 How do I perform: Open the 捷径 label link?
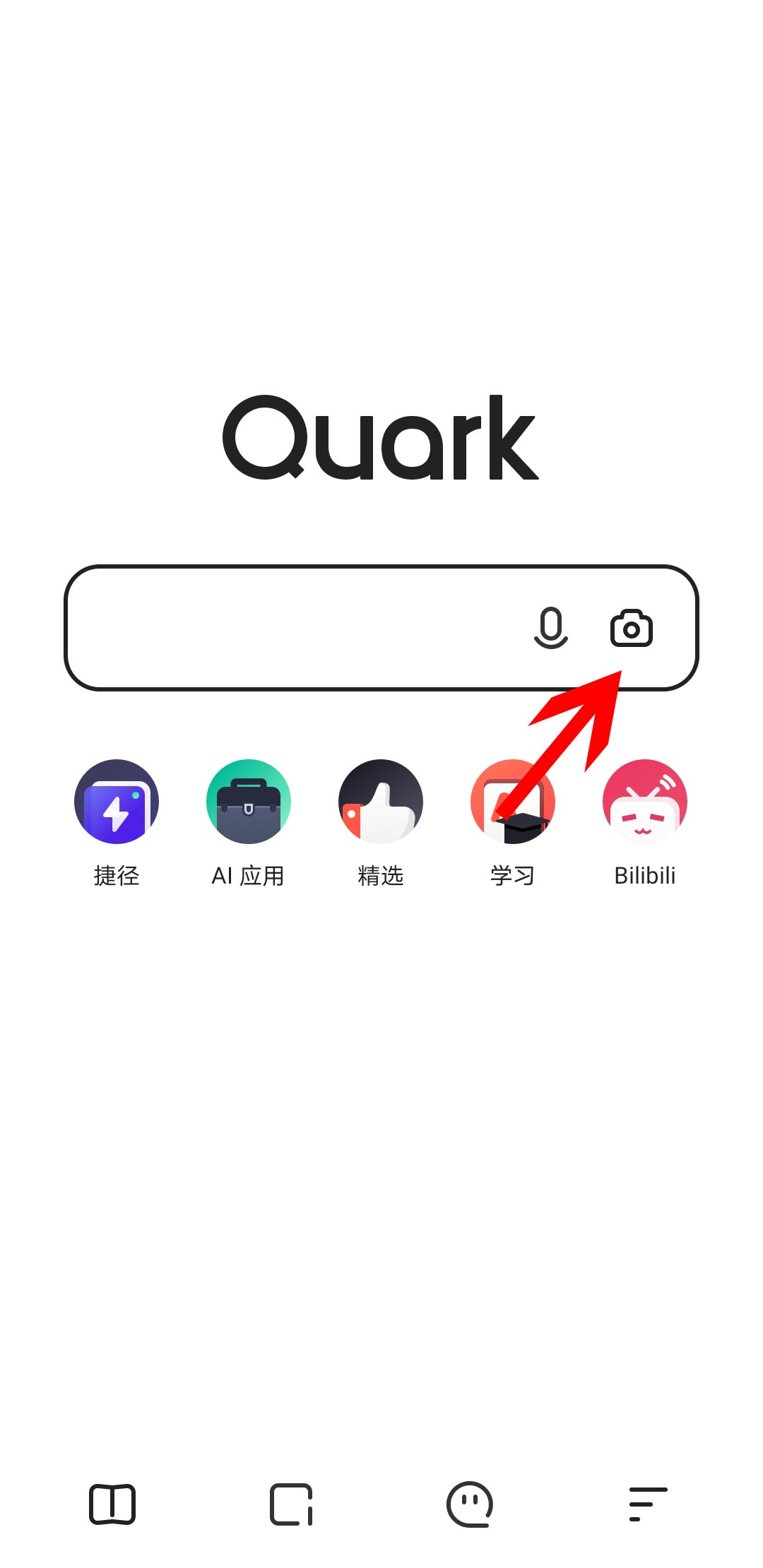117,876
